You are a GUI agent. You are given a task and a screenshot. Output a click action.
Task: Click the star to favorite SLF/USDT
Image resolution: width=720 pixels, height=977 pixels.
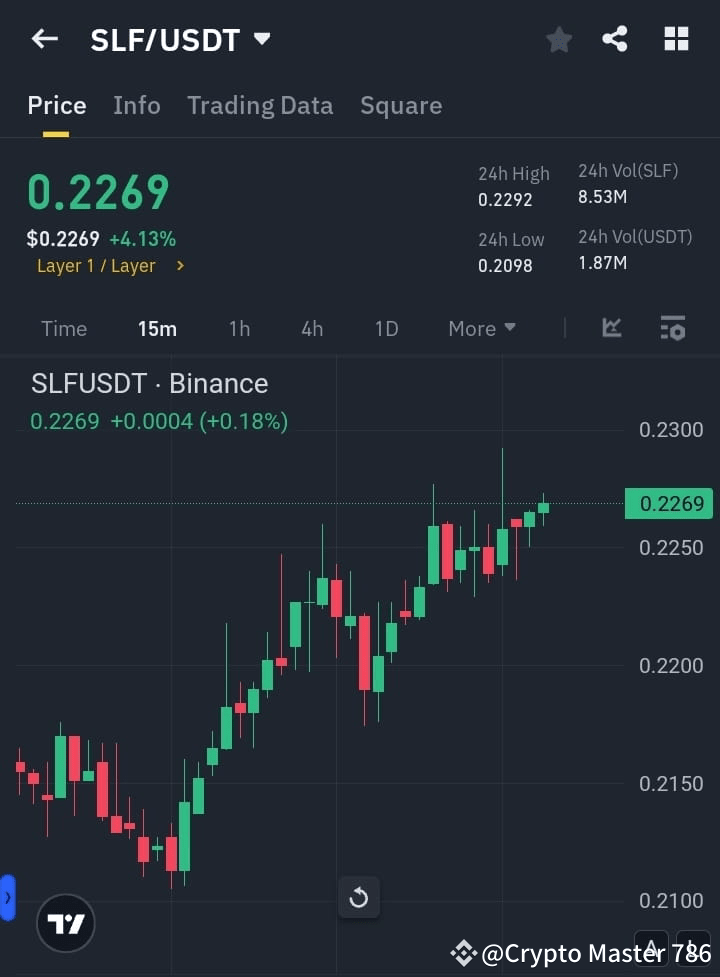click(x=559, y=39)
